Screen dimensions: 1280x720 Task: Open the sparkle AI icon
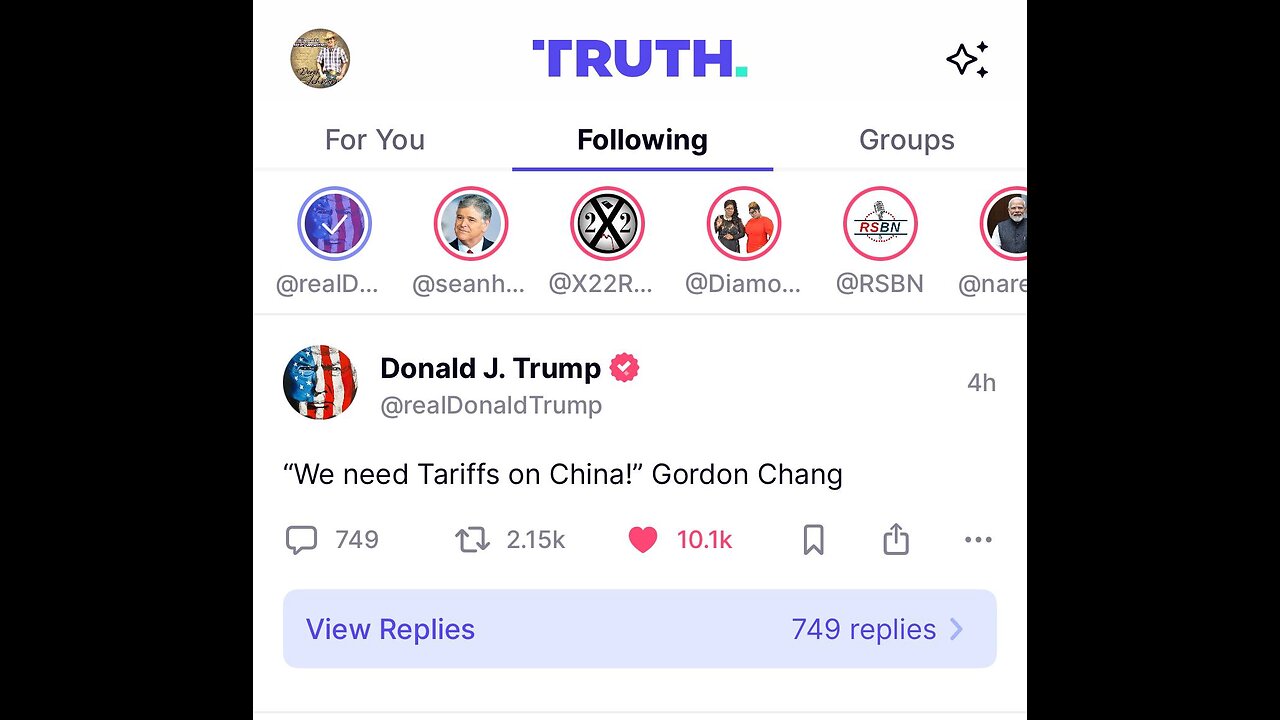coord(967,60)
